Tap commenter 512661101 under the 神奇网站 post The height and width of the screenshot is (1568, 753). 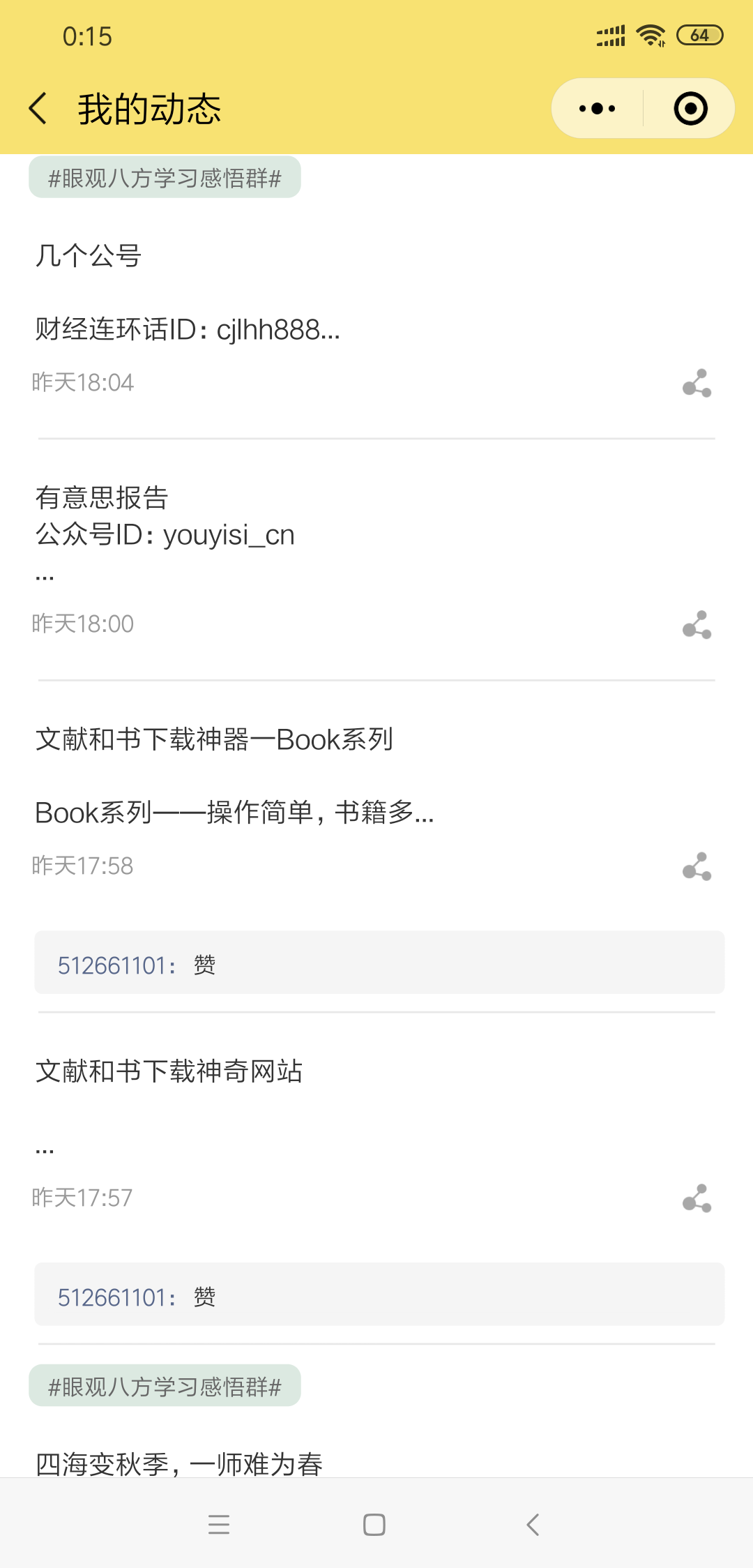point(112,1297)
